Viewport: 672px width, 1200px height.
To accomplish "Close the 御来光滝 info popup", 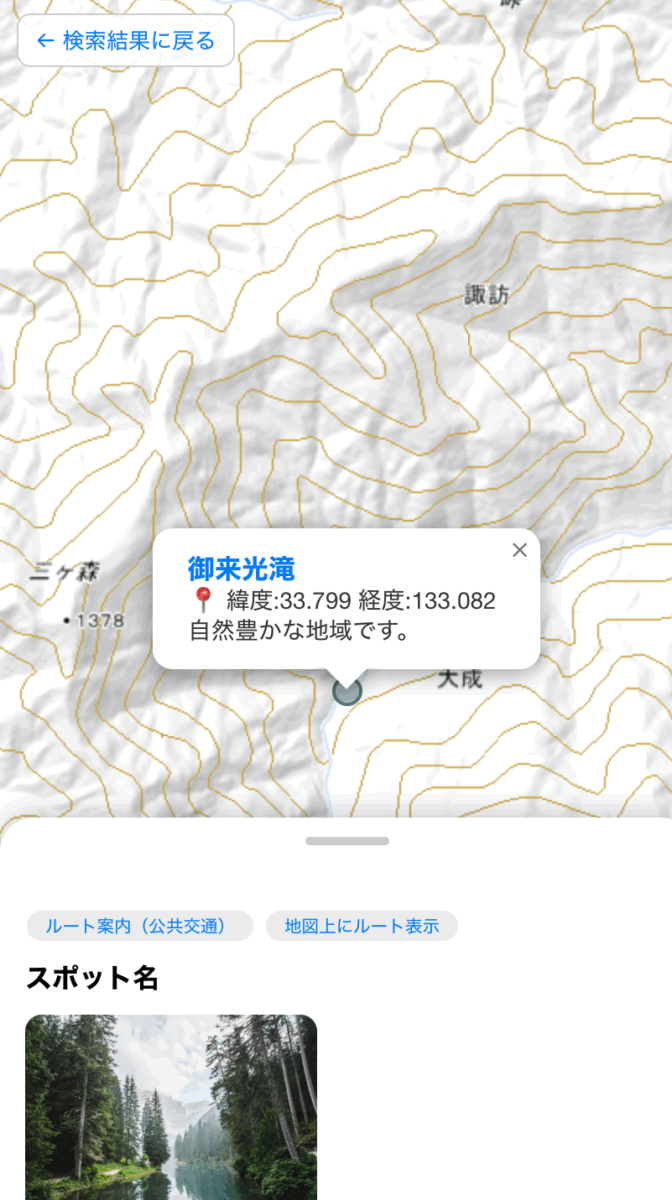I will 519,550.
